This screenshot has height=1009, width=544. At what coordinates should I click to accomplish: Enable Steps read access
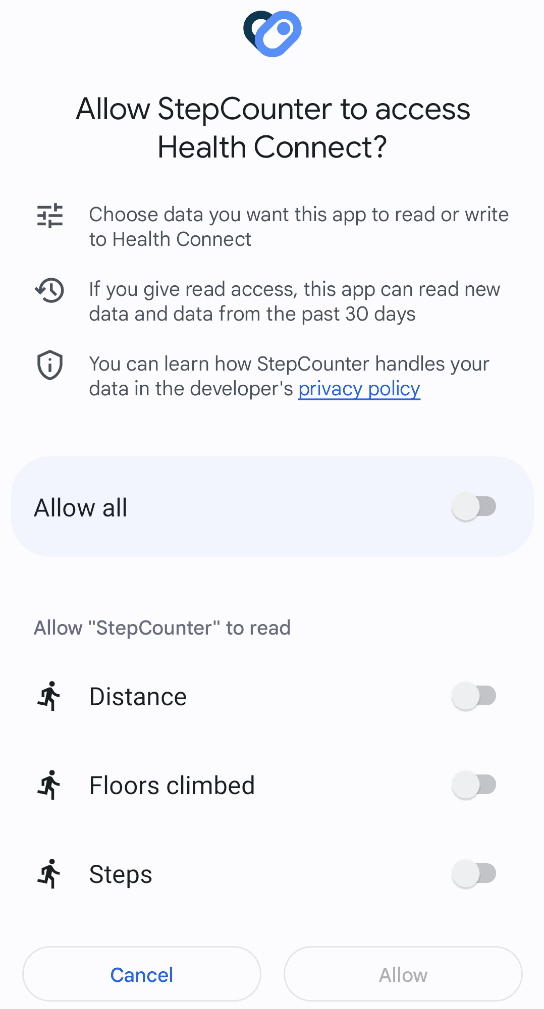(474, 874)
